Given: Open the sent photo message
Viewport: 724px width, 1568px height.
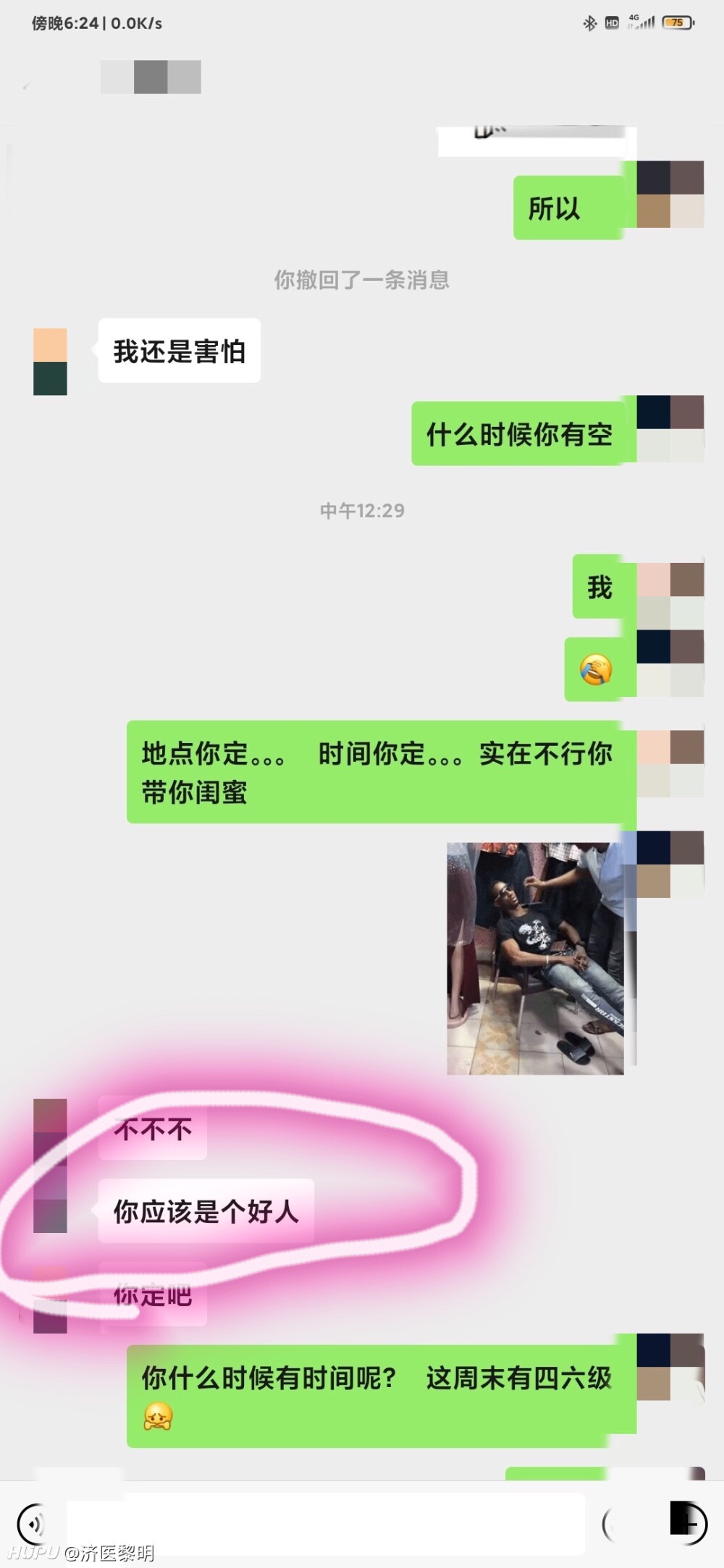Looking at the screenshot, I should pyautogui.click(x=535, y=958).
